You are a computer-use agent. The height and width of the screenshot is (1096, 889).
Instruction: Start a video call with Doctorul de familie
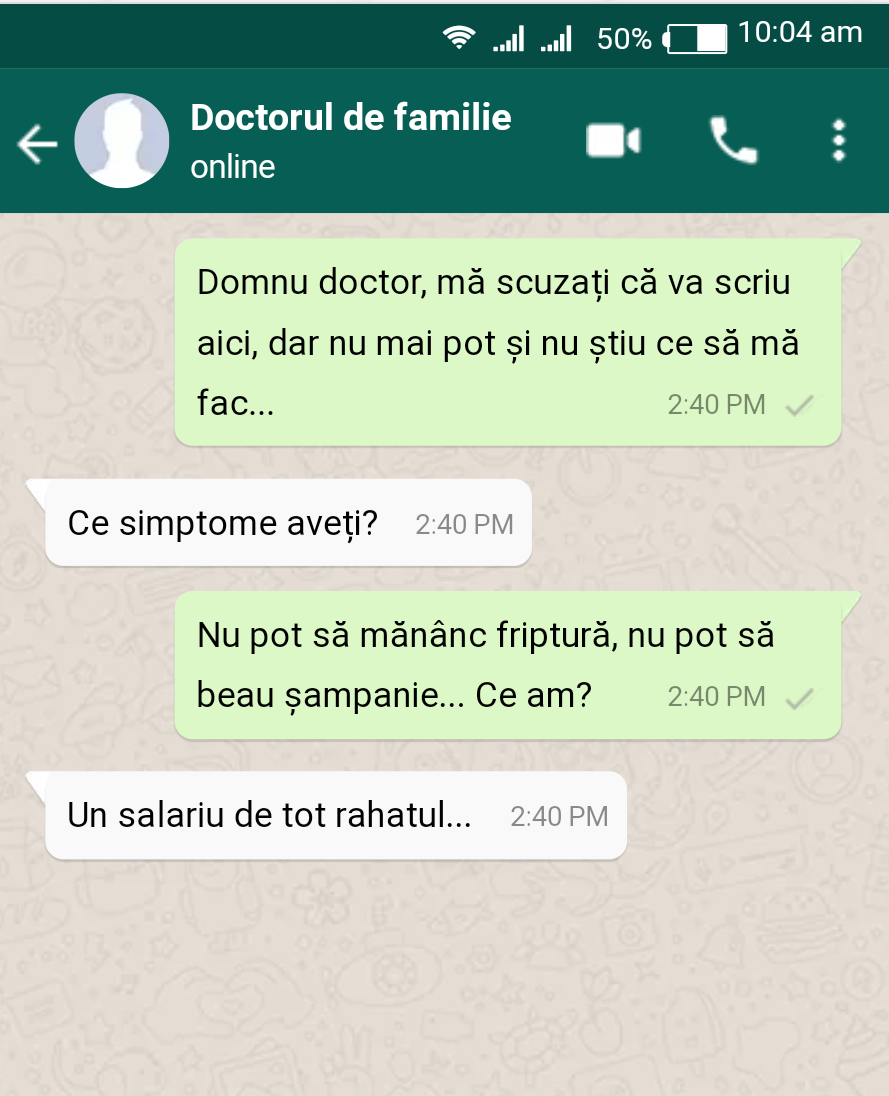[x=612, y=141]
